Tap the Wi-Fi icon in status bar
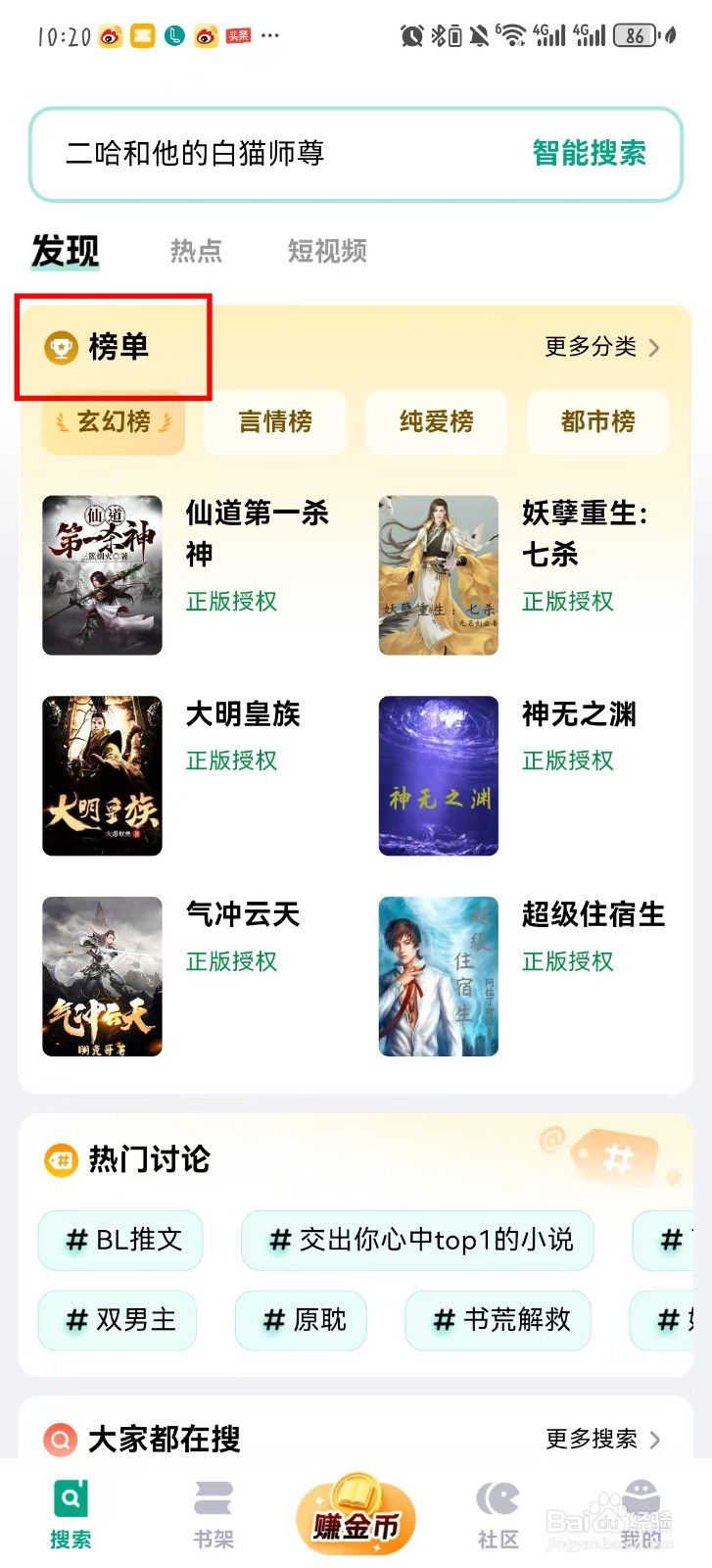 (514, 35)
